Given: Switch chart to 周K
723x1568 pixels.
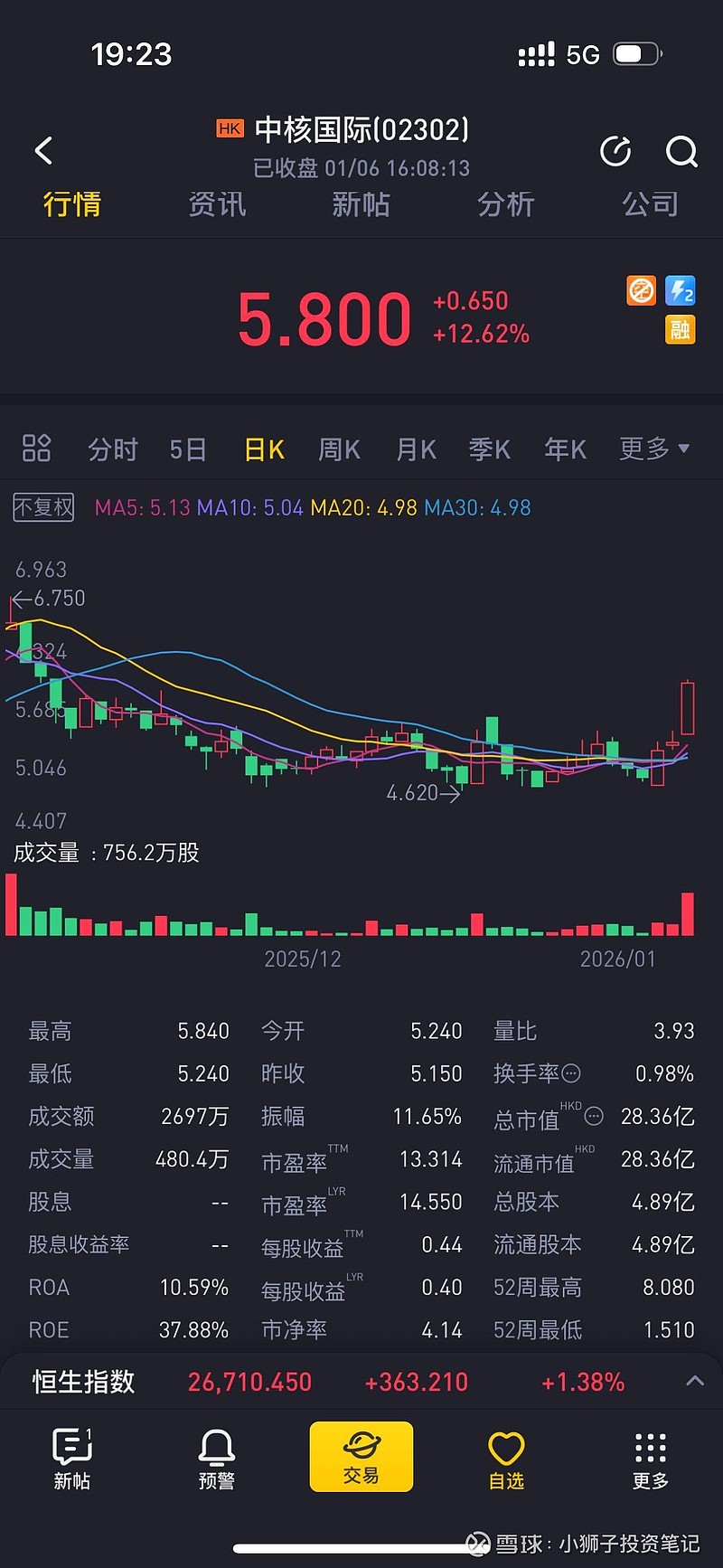Looking at the screenshot, I should point(339,449).
